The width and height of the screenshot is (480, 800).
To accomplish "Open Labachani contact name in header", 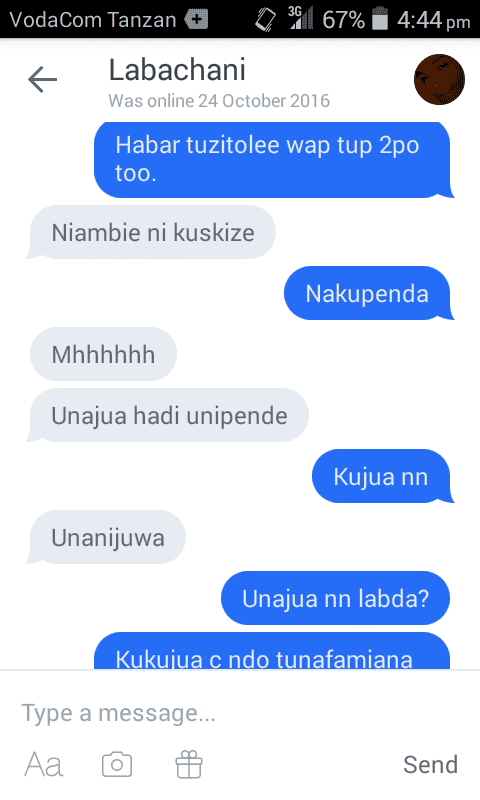I will point(177,70).
